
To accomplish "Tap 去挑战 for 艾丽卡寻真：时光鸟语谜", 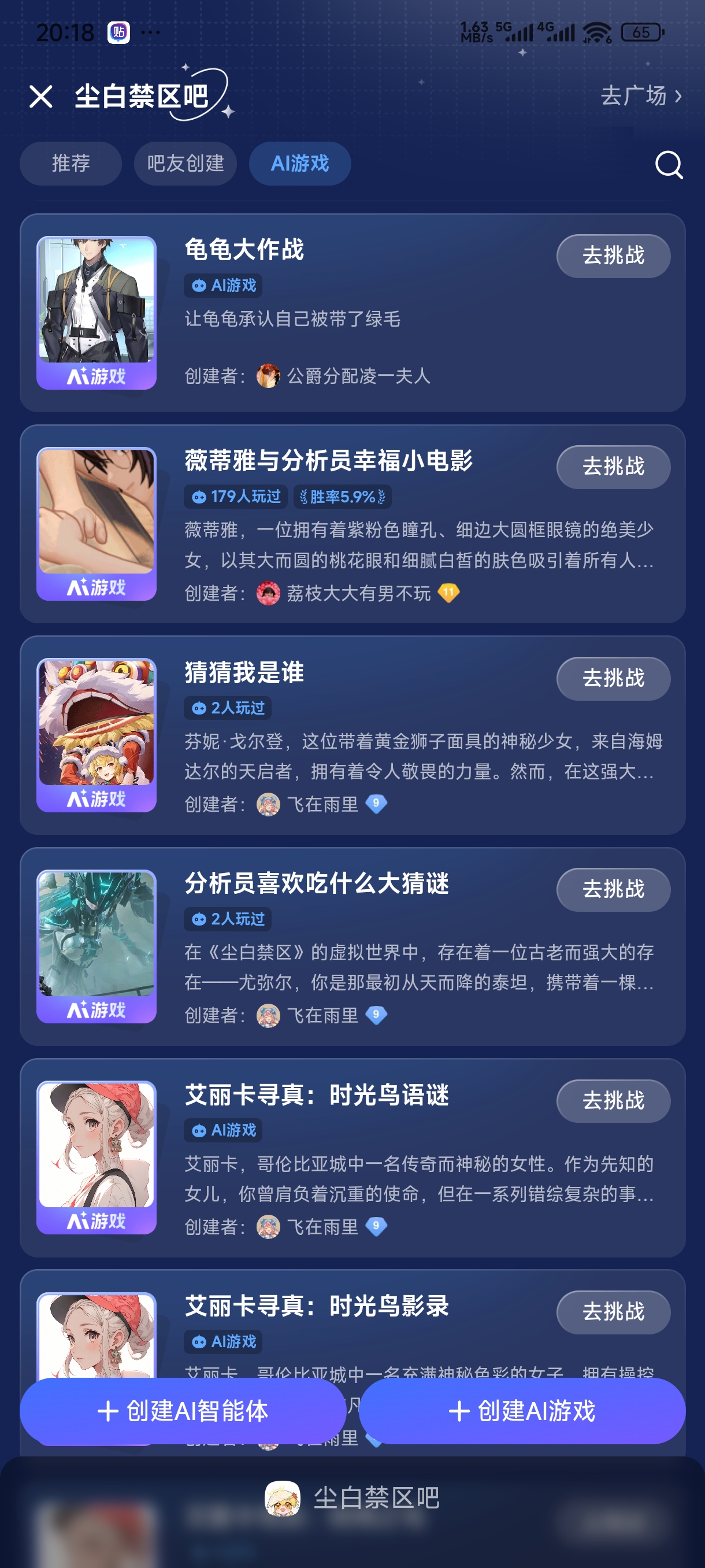I will click(x=613, y=1100).
